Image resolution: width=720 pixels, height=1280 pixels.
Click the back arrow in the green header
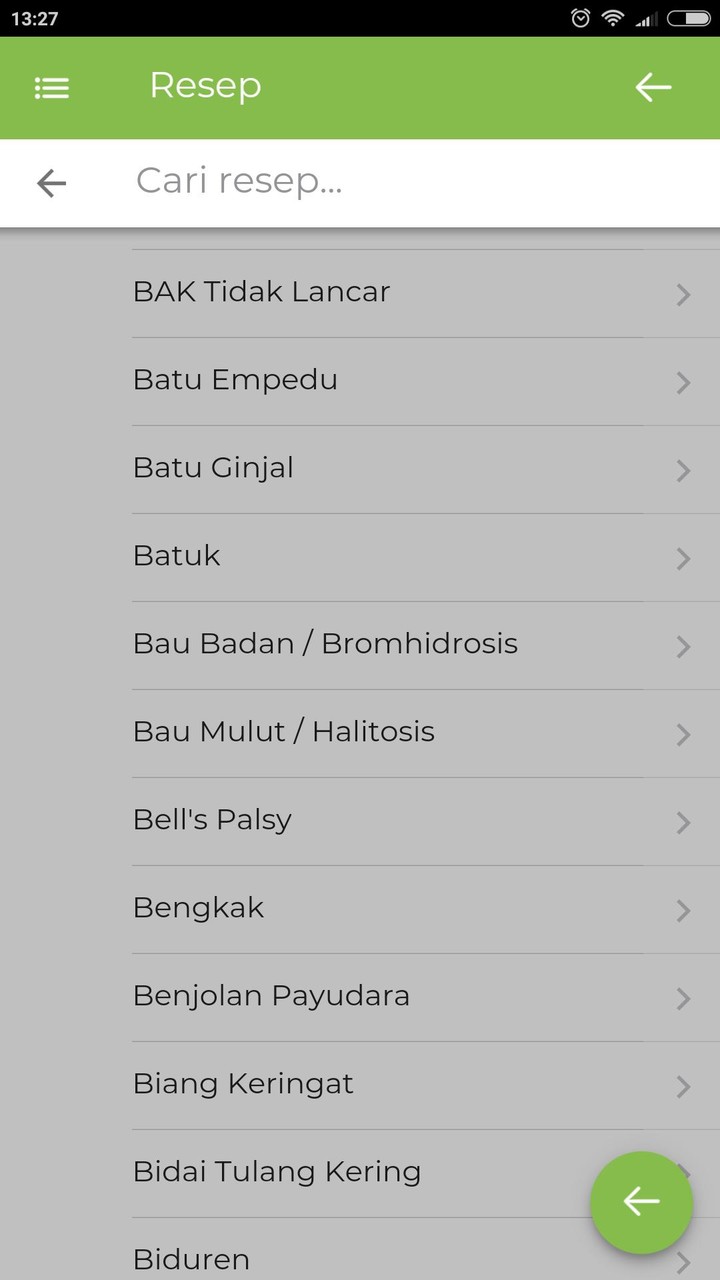click(x=653, y=88)
